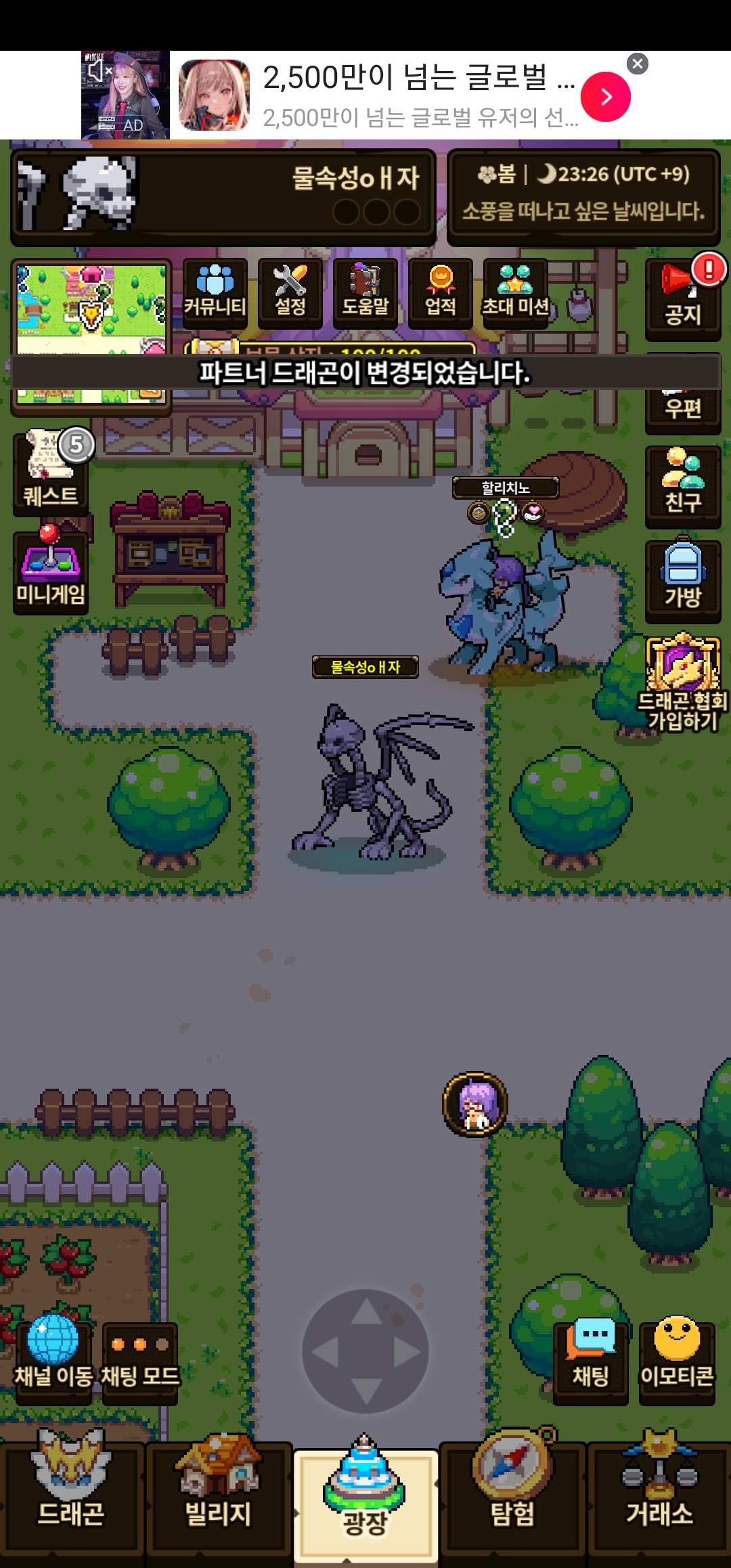Open 미니게임 minigames
Viewport: 731px width, 1568px height.
51,572
